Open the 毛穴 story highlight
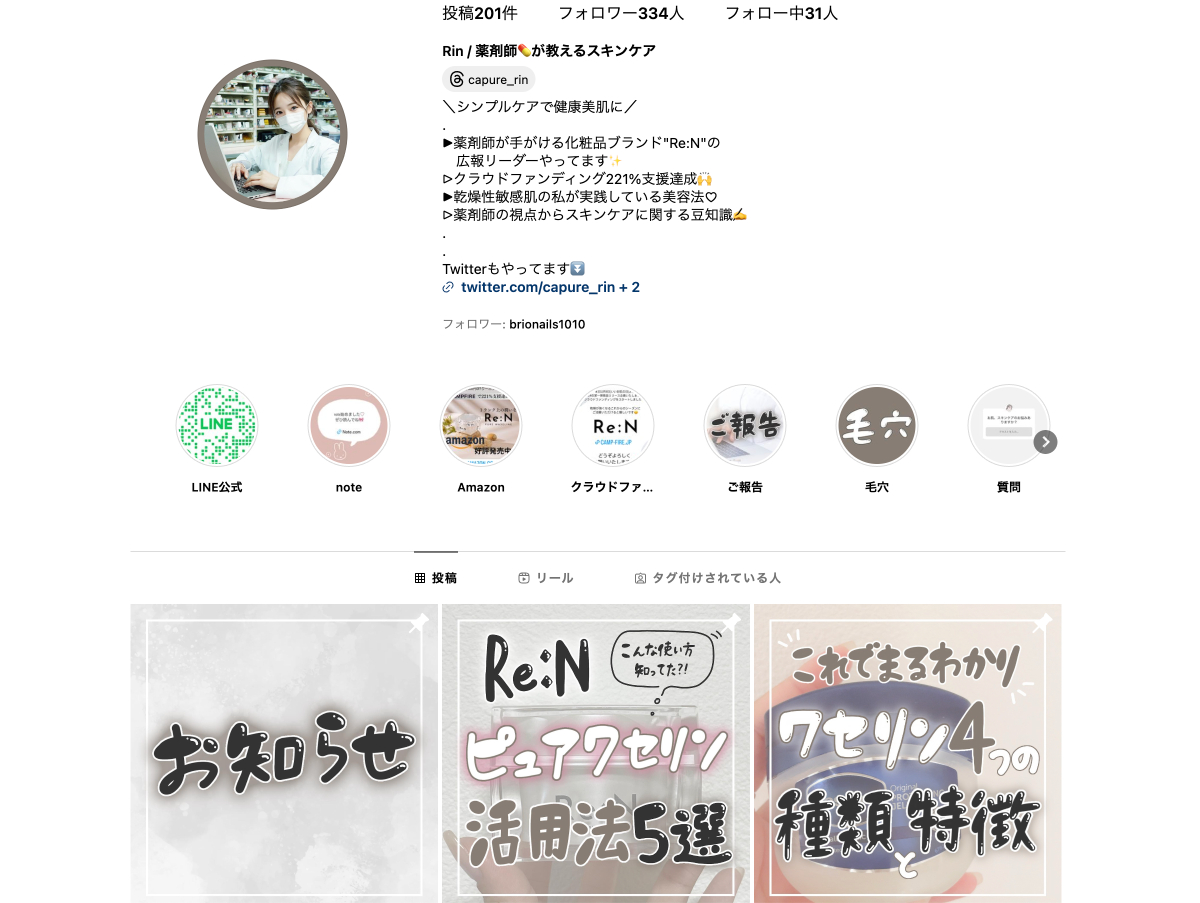 click(877, 426)
